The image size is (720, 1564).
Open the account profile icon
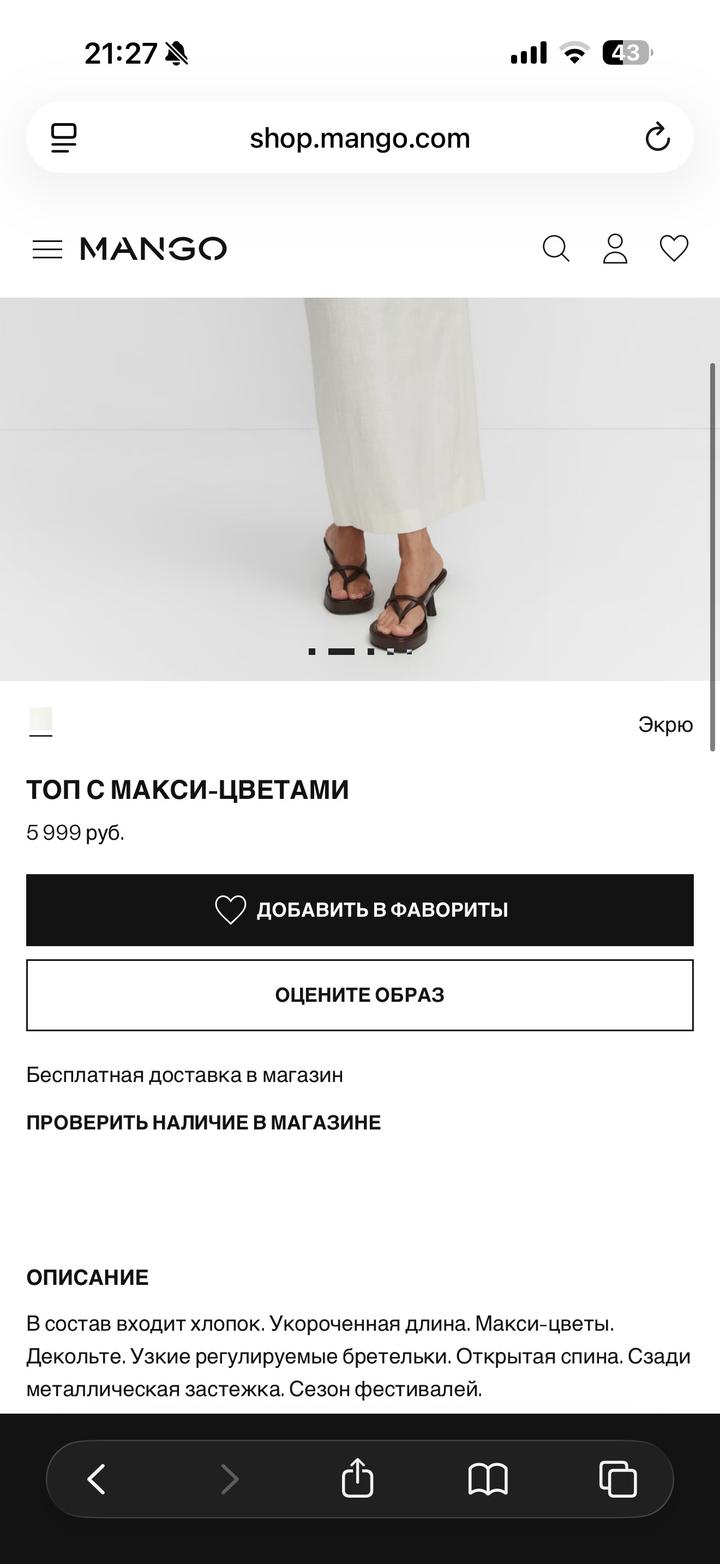tap(615, 249)
